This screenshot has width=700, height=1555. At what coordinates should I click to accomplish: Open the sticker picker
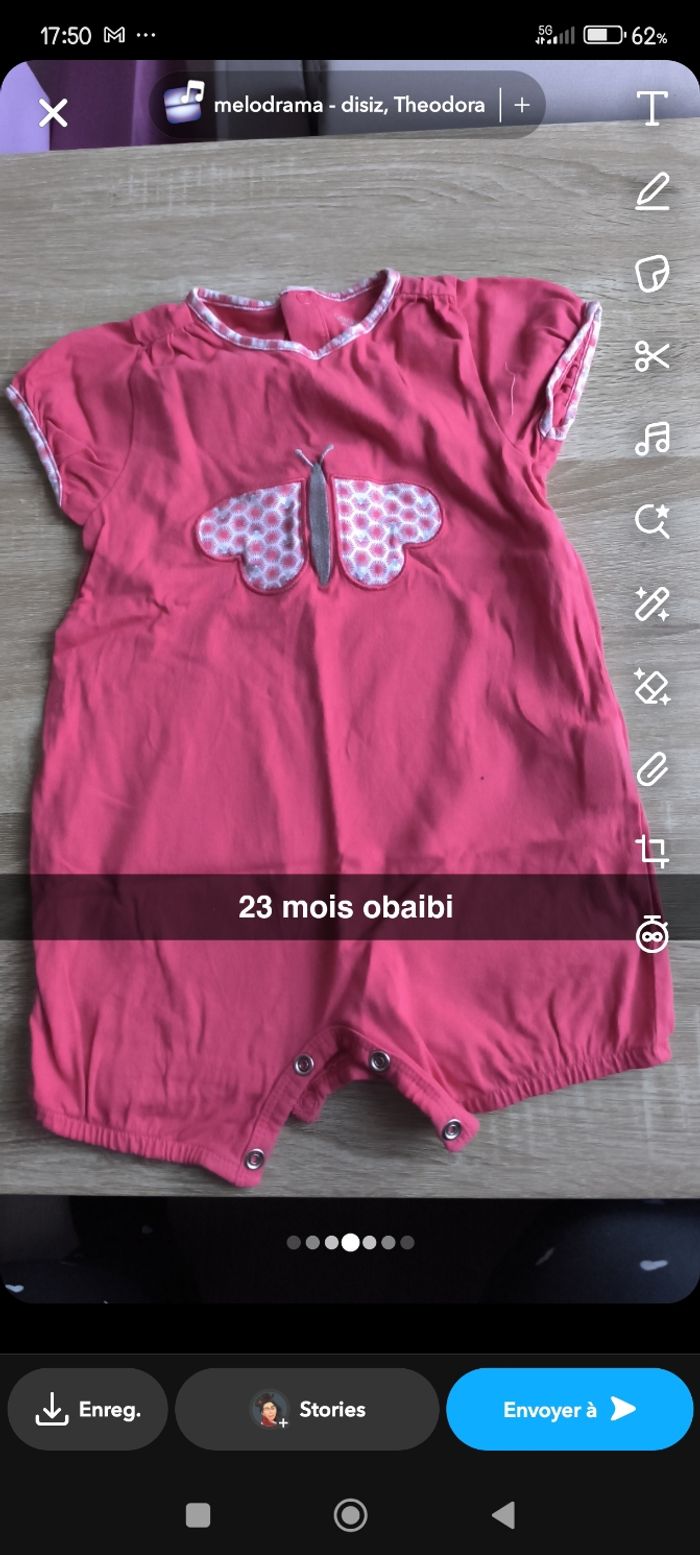point(652,273)
